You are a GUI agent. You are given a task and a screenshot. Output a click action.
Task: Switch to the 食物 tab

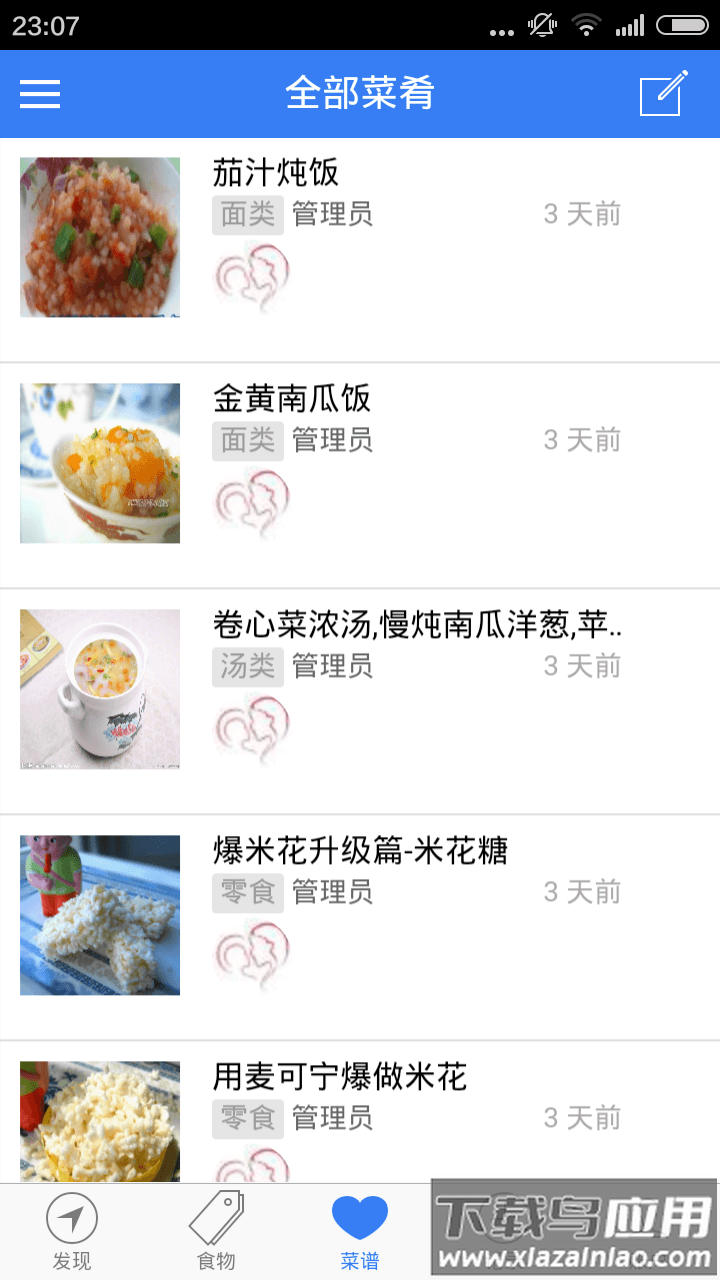(215, 1229)
